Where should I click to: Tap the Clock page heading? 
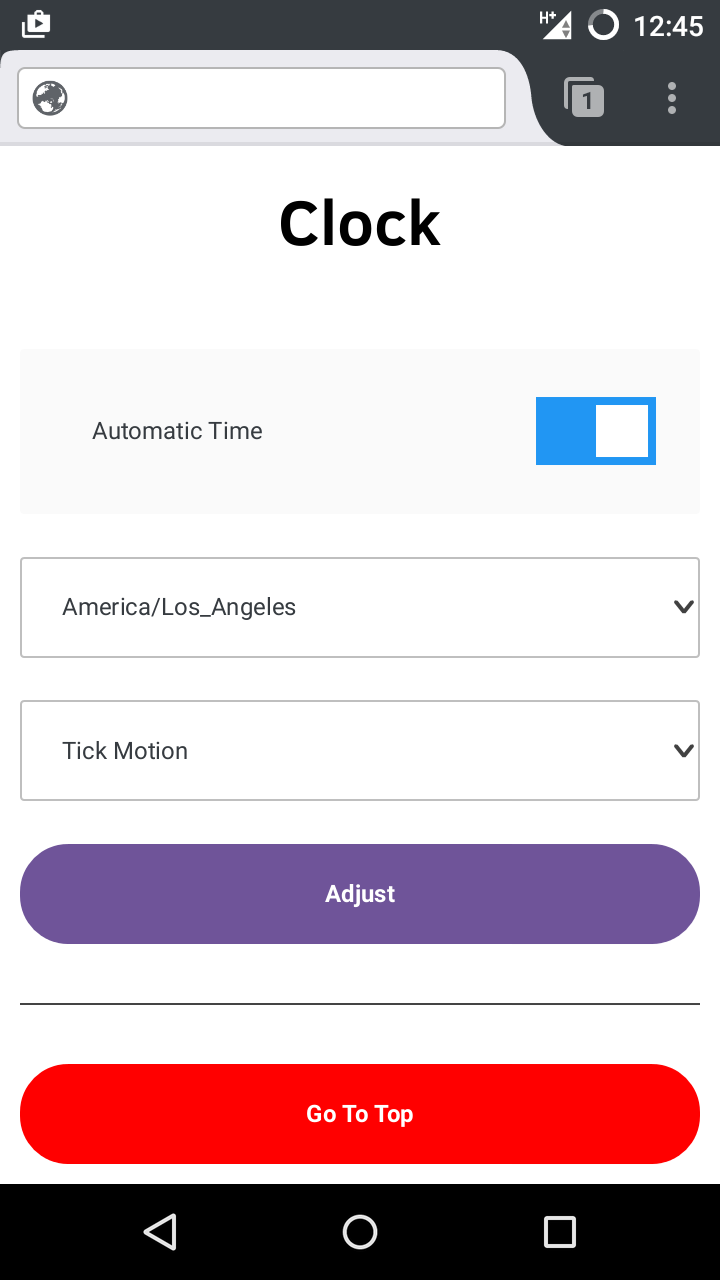pos(360,222)
